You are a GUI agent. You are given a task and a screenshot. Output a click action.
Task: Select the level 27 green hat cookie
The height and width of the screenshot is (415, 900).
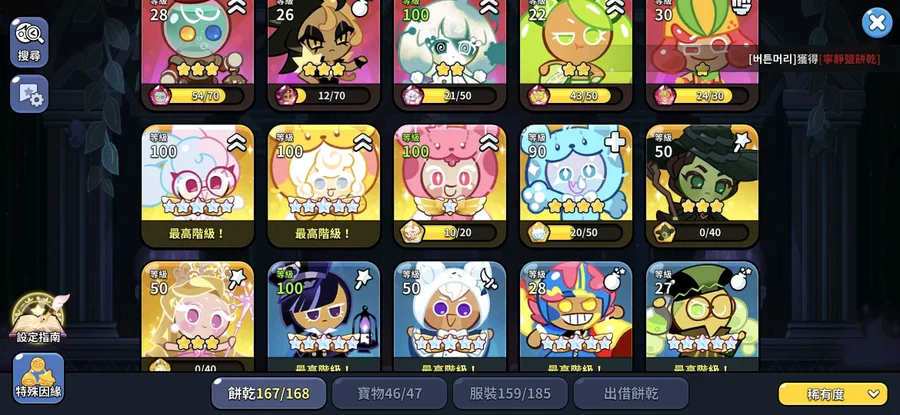[701, 315]
